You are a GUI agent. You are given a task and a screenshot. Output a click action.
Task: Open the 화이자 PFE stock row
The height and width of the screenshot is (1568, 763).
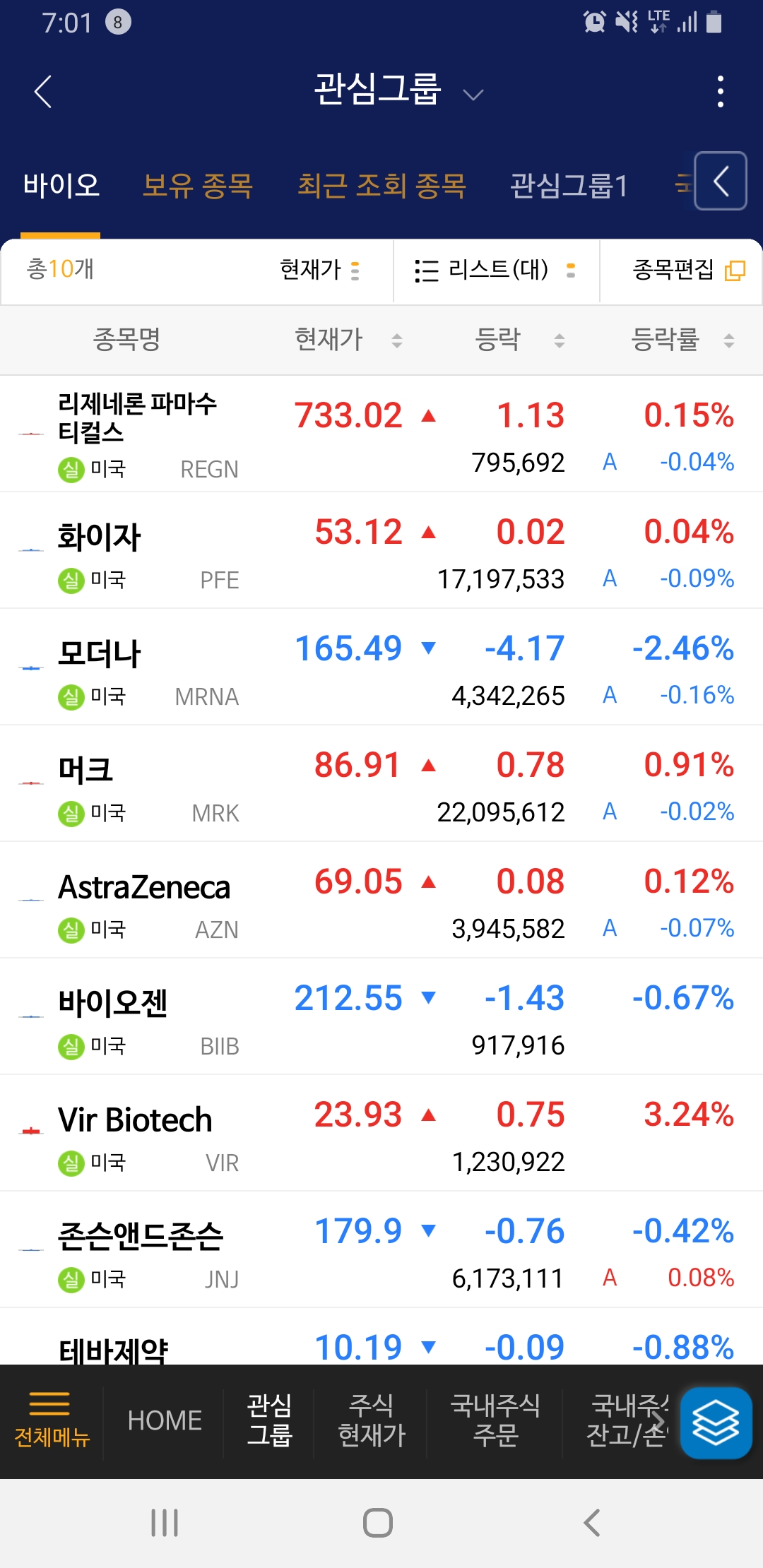click(x=381, y=550)
